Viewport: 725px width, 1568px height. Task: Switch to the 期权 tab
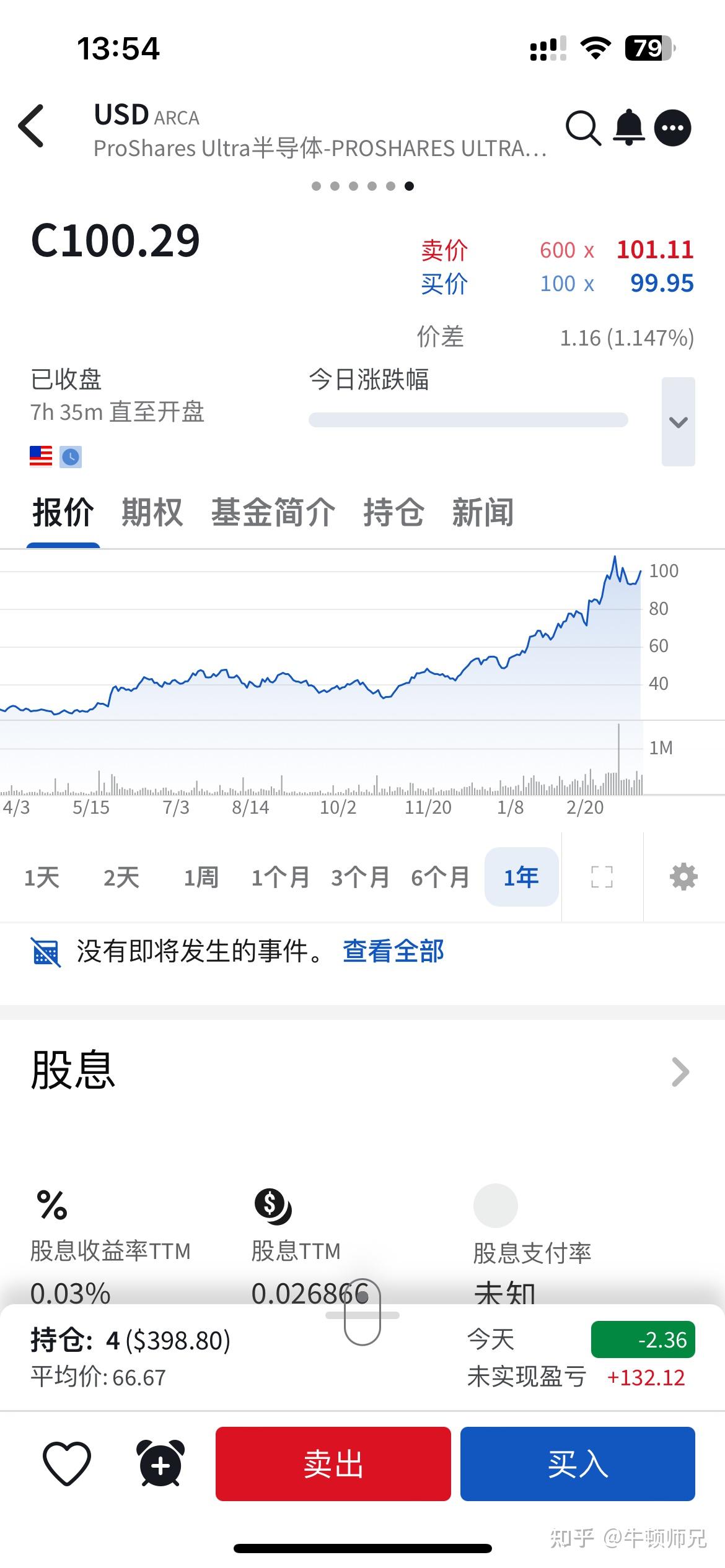(x=152, y=513)
